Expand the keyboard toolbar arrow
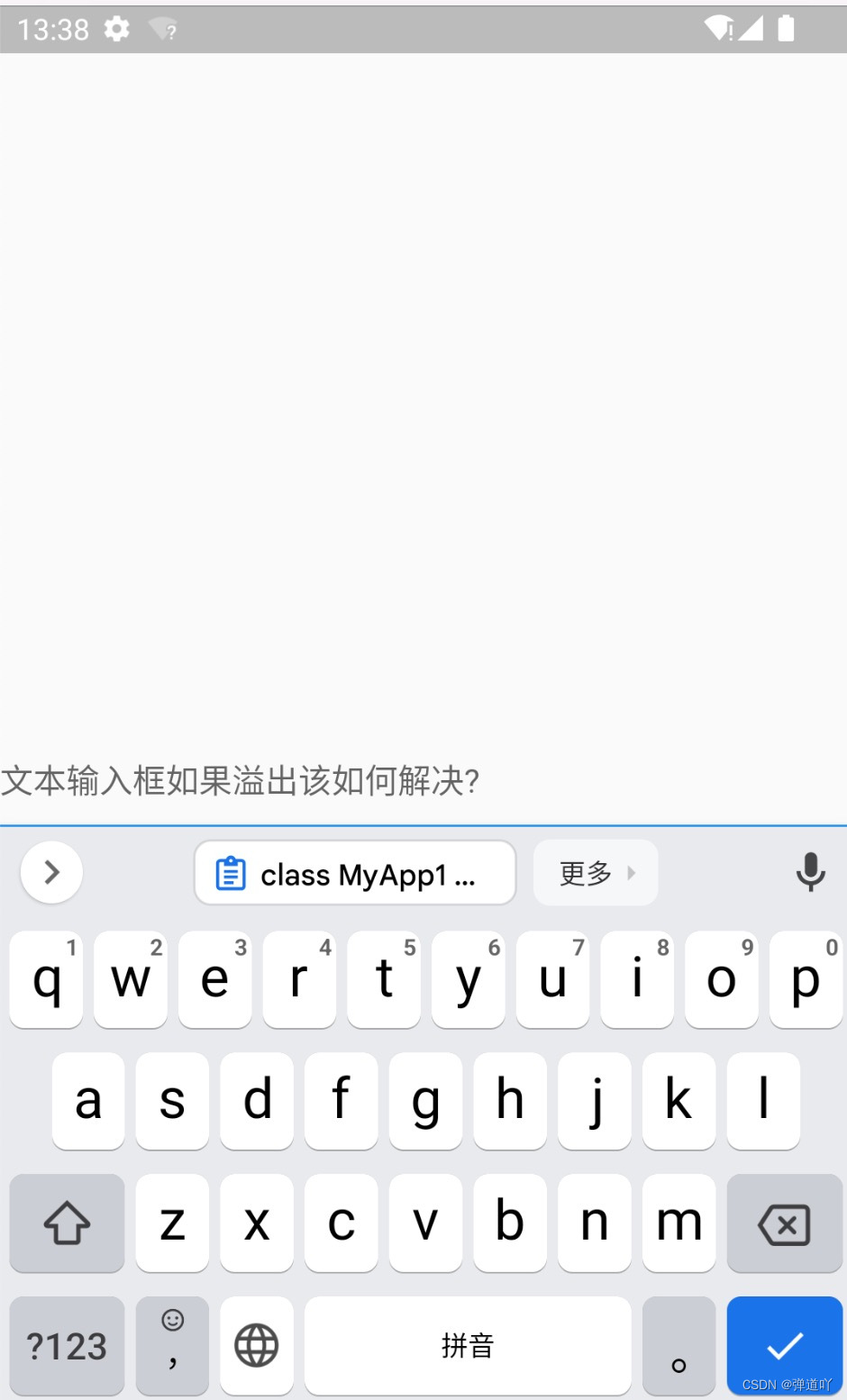Viewport: 847px width, 1400px height. point(52,872)
